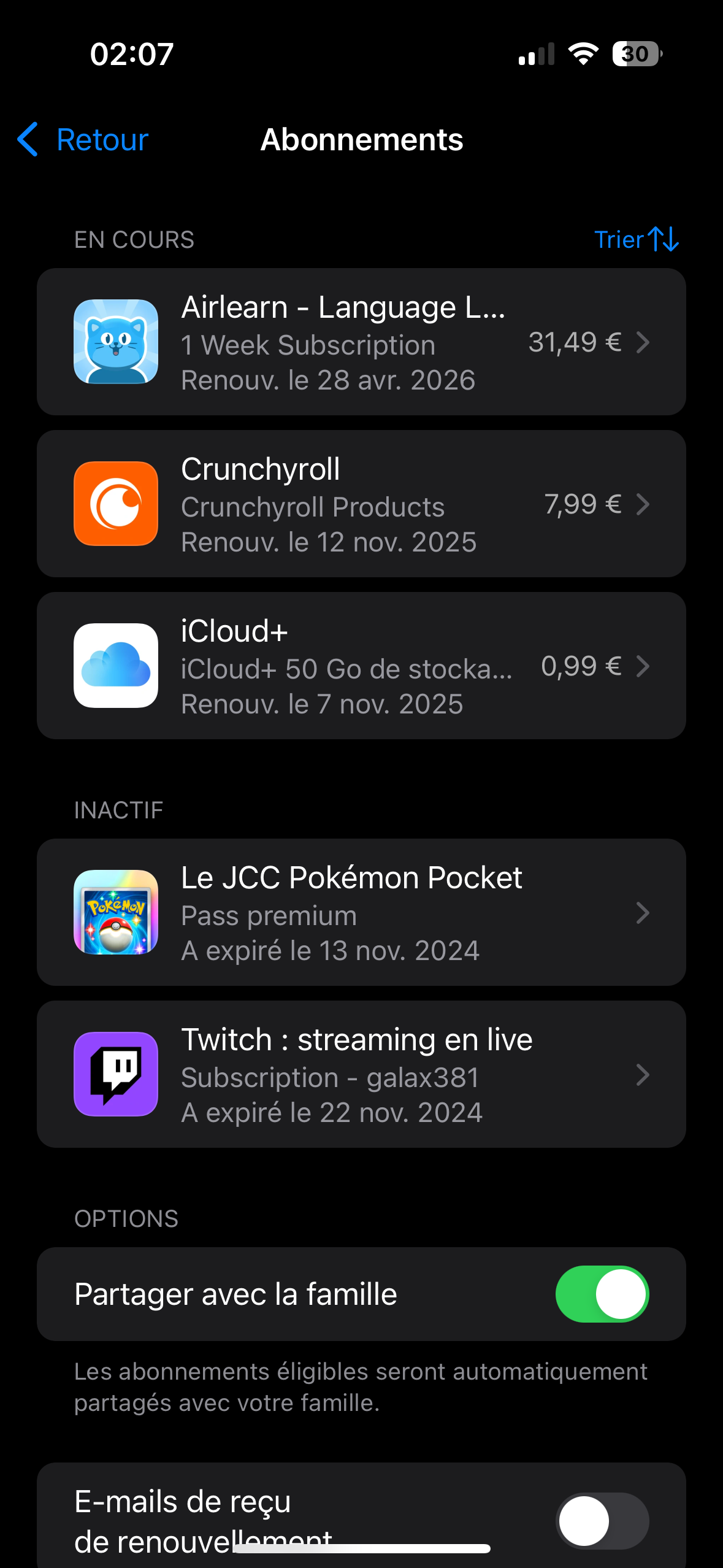Select the Twitch expired subscription
This screenshot has width=723, height=1568.
(361, 1075)
